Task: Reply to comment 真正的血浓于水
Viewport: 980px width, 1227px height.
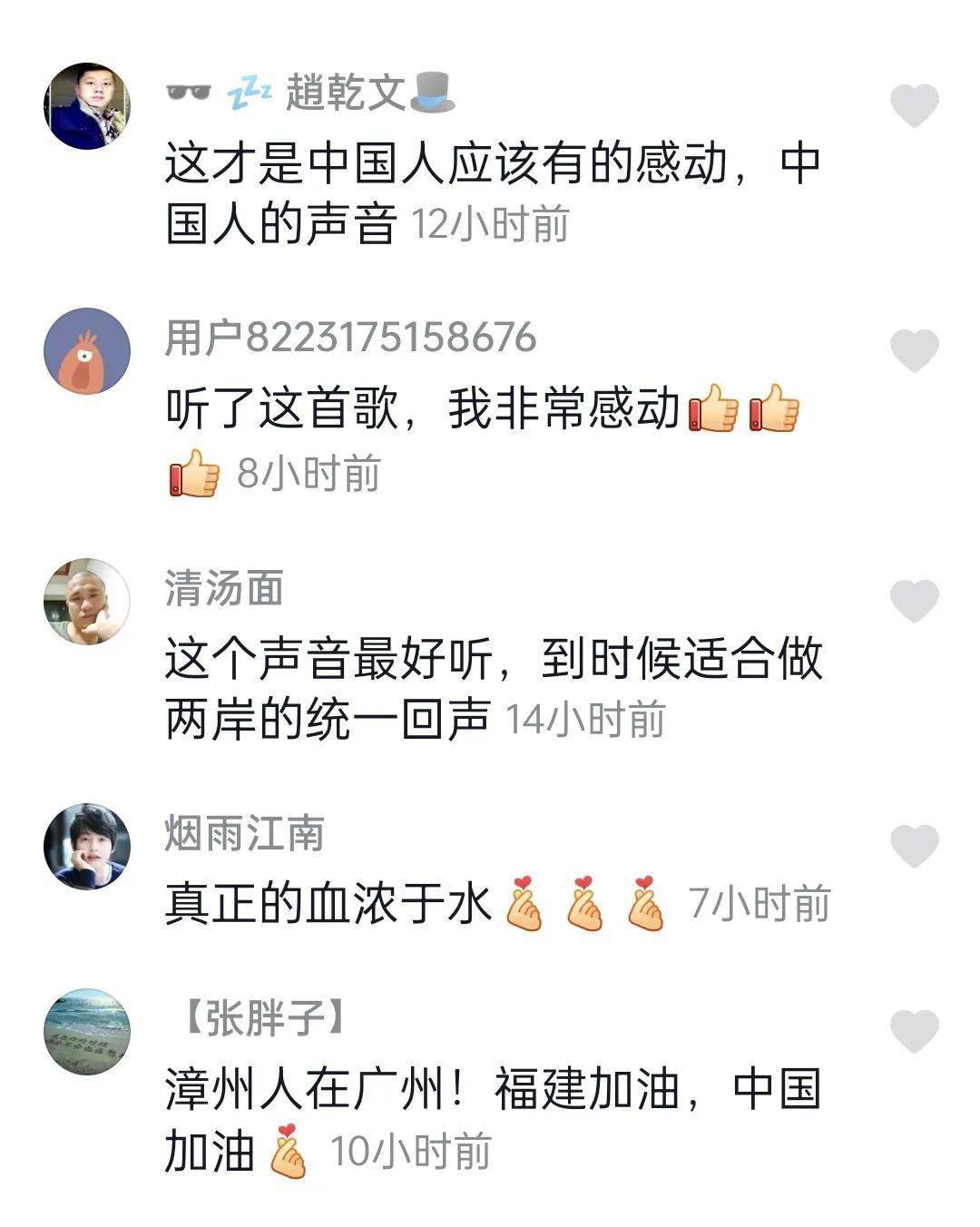Action: (x=327, y=904)
